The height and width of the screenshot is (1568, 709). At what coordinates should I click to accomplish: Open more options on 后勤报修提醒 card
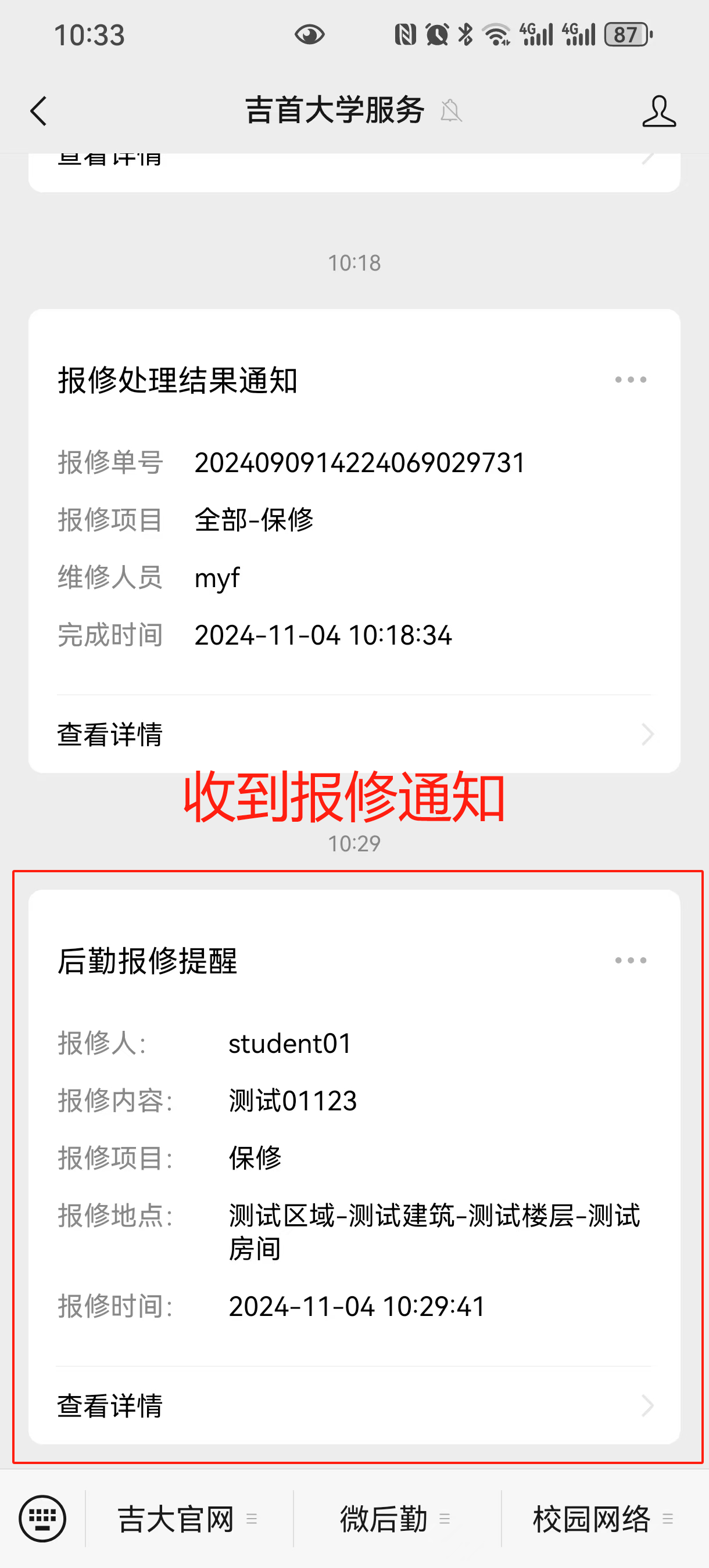point(631,961)
